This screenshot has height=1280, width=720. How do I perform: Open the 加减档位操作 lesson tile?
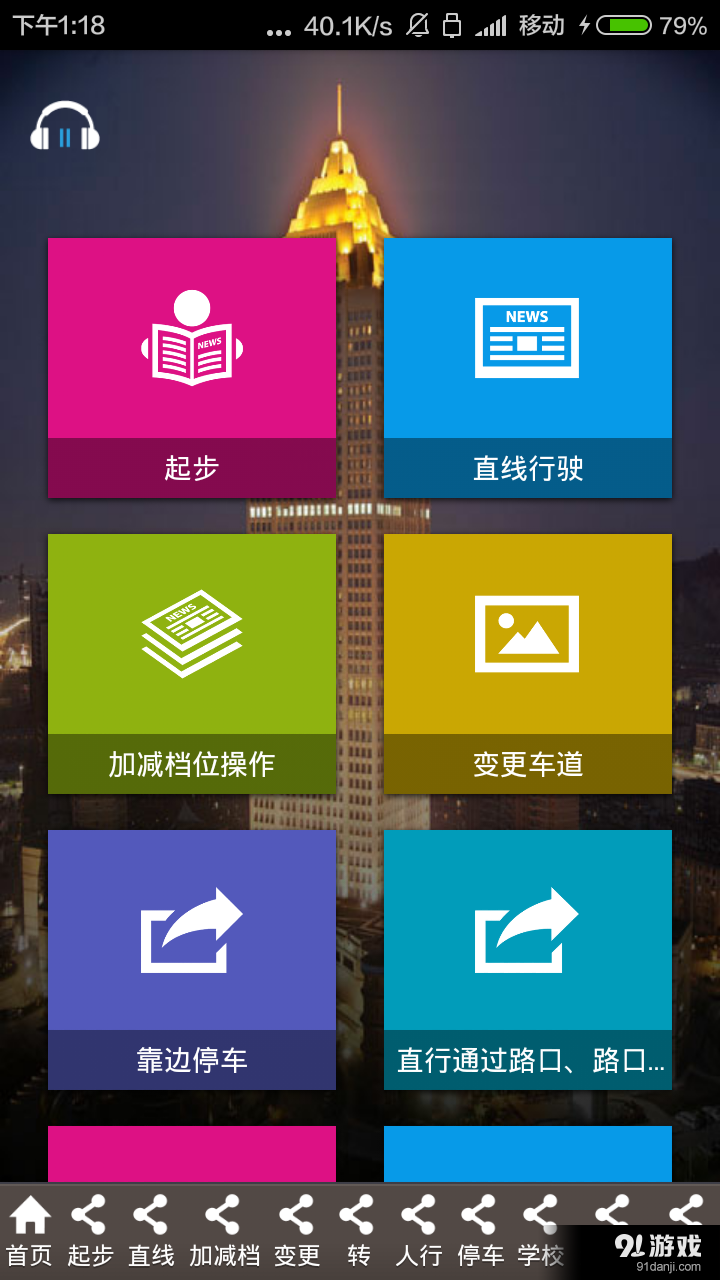191,660
